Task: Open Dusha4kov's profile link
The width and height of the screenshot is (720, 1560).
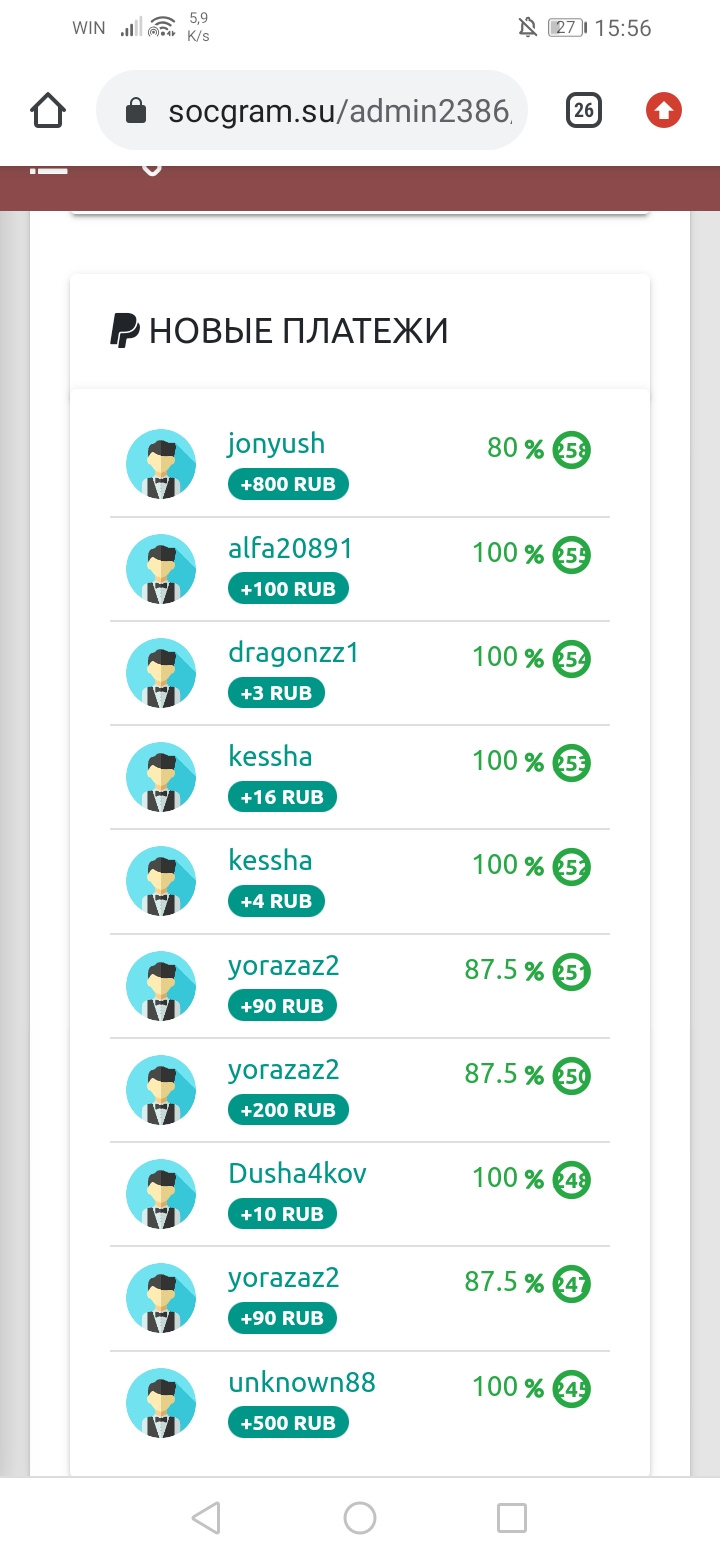Action: coord(297,1174)
